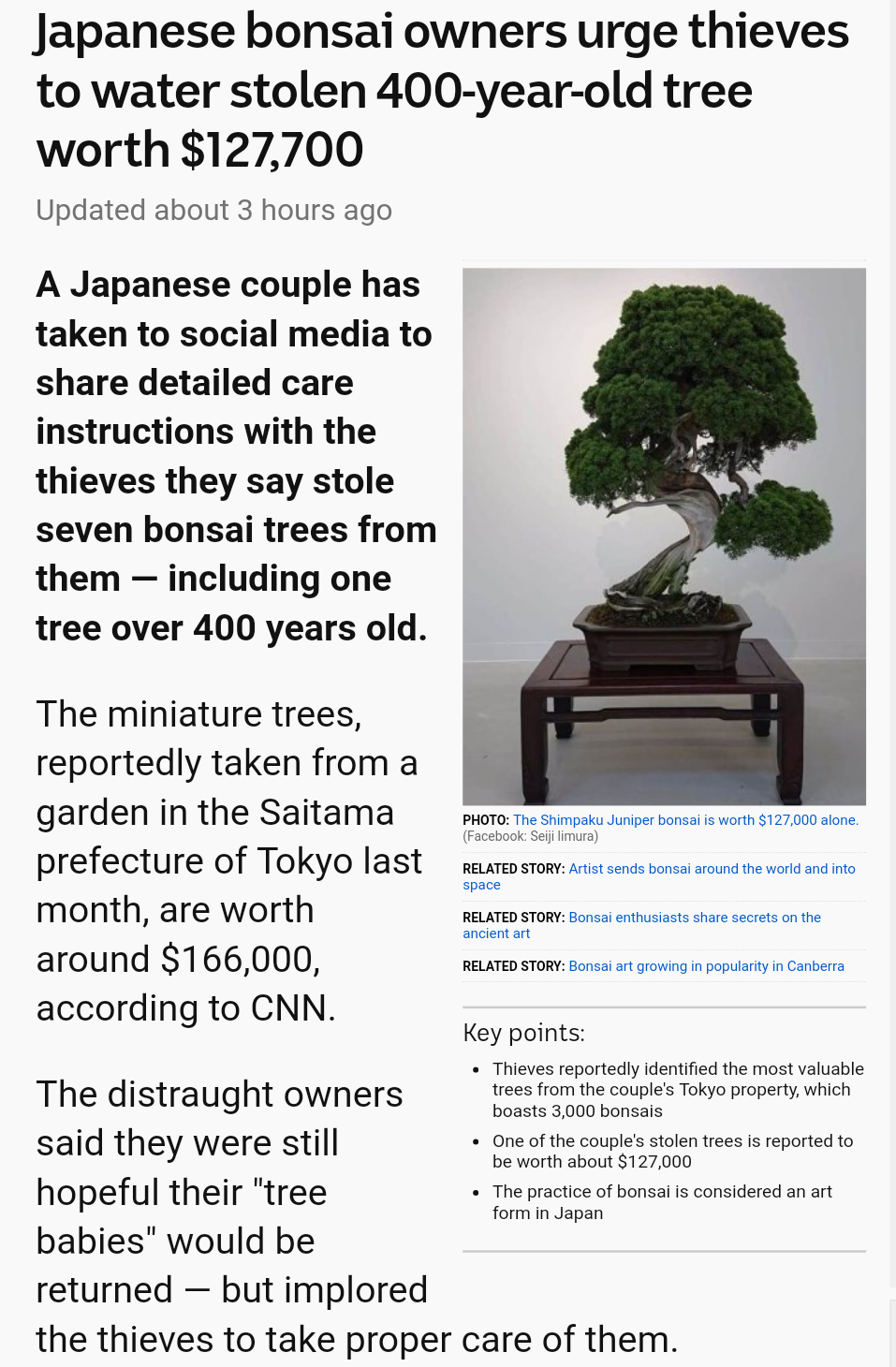Open the Shimpaku Juniper bonsai photo link

(x=685, y=820)
